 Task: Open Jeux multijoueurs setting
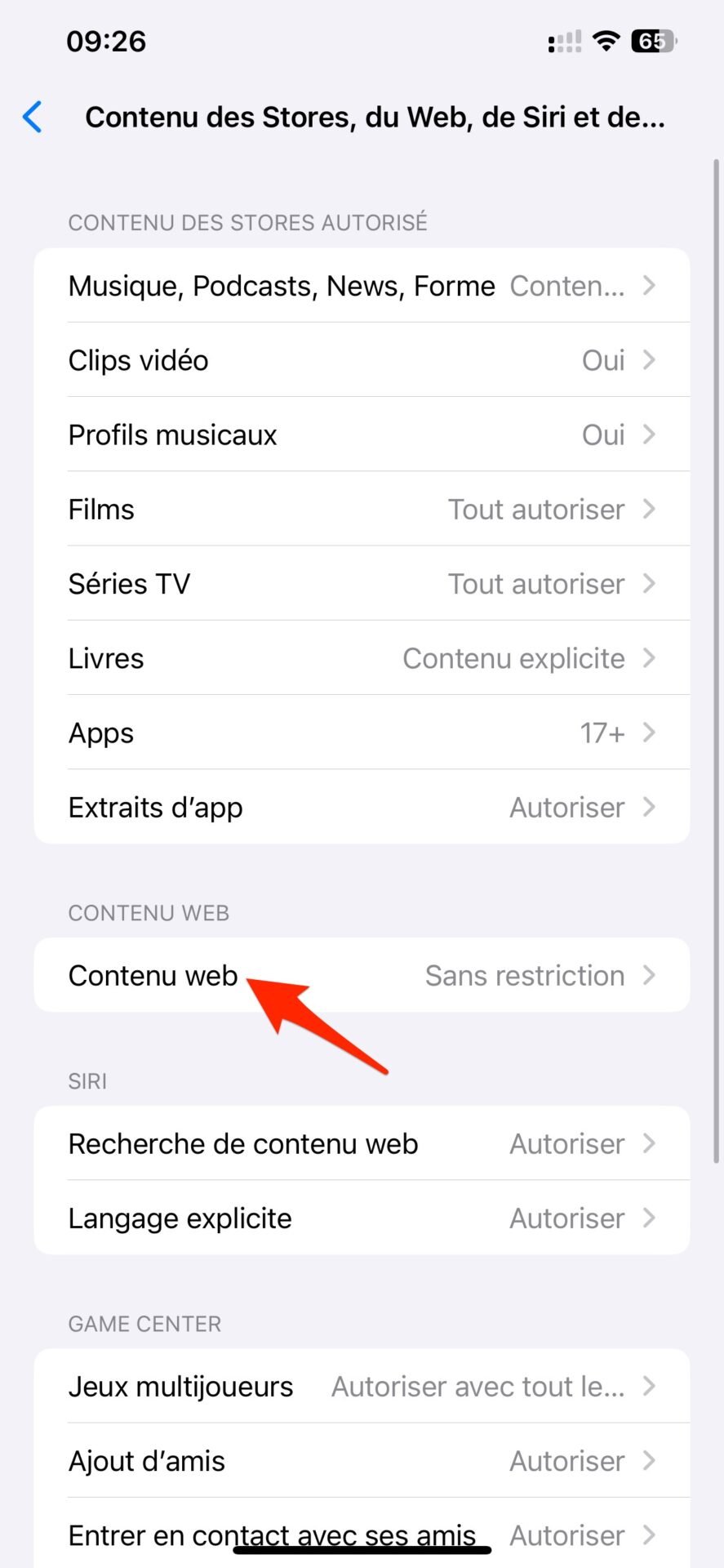tap(362, 1386)
